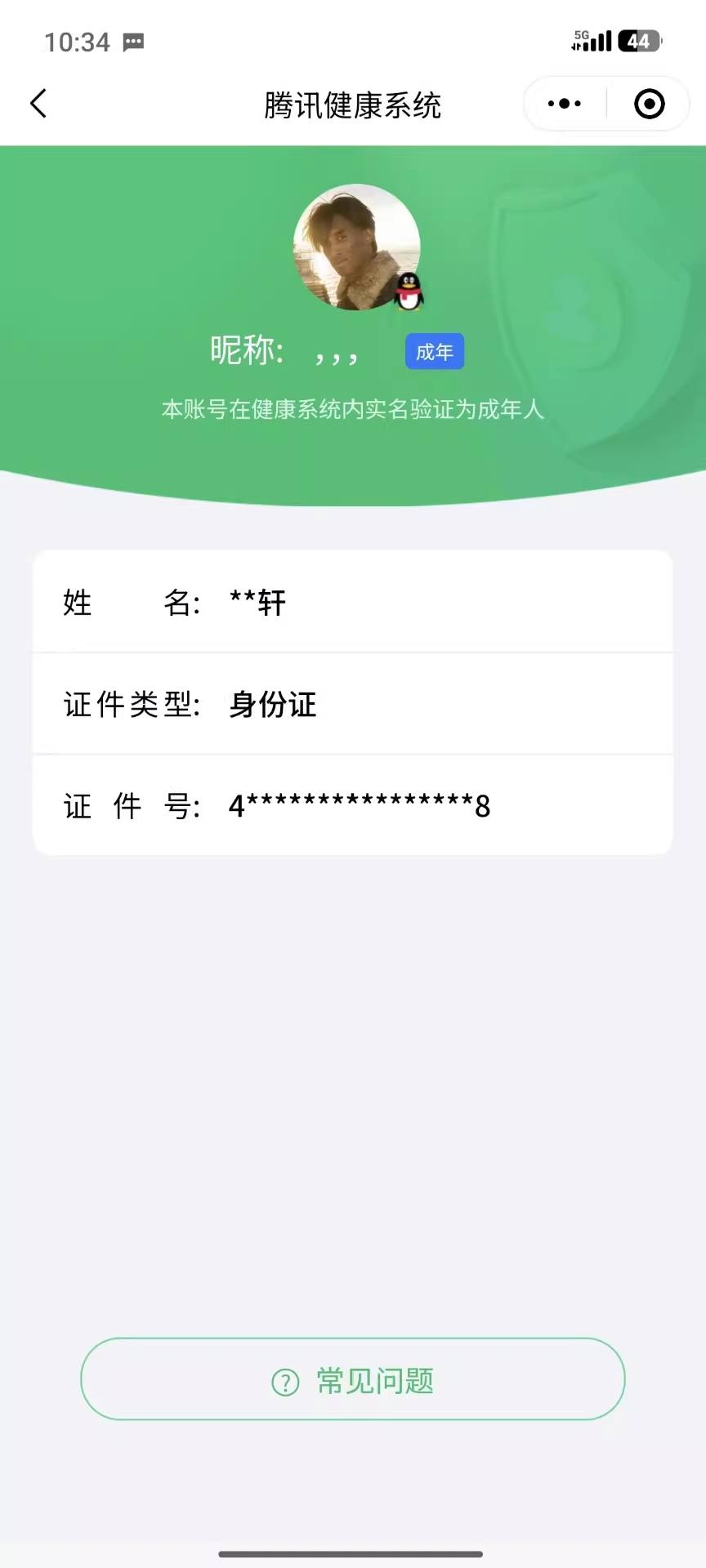Tap the user profile avatar photo

pos(353,249)
